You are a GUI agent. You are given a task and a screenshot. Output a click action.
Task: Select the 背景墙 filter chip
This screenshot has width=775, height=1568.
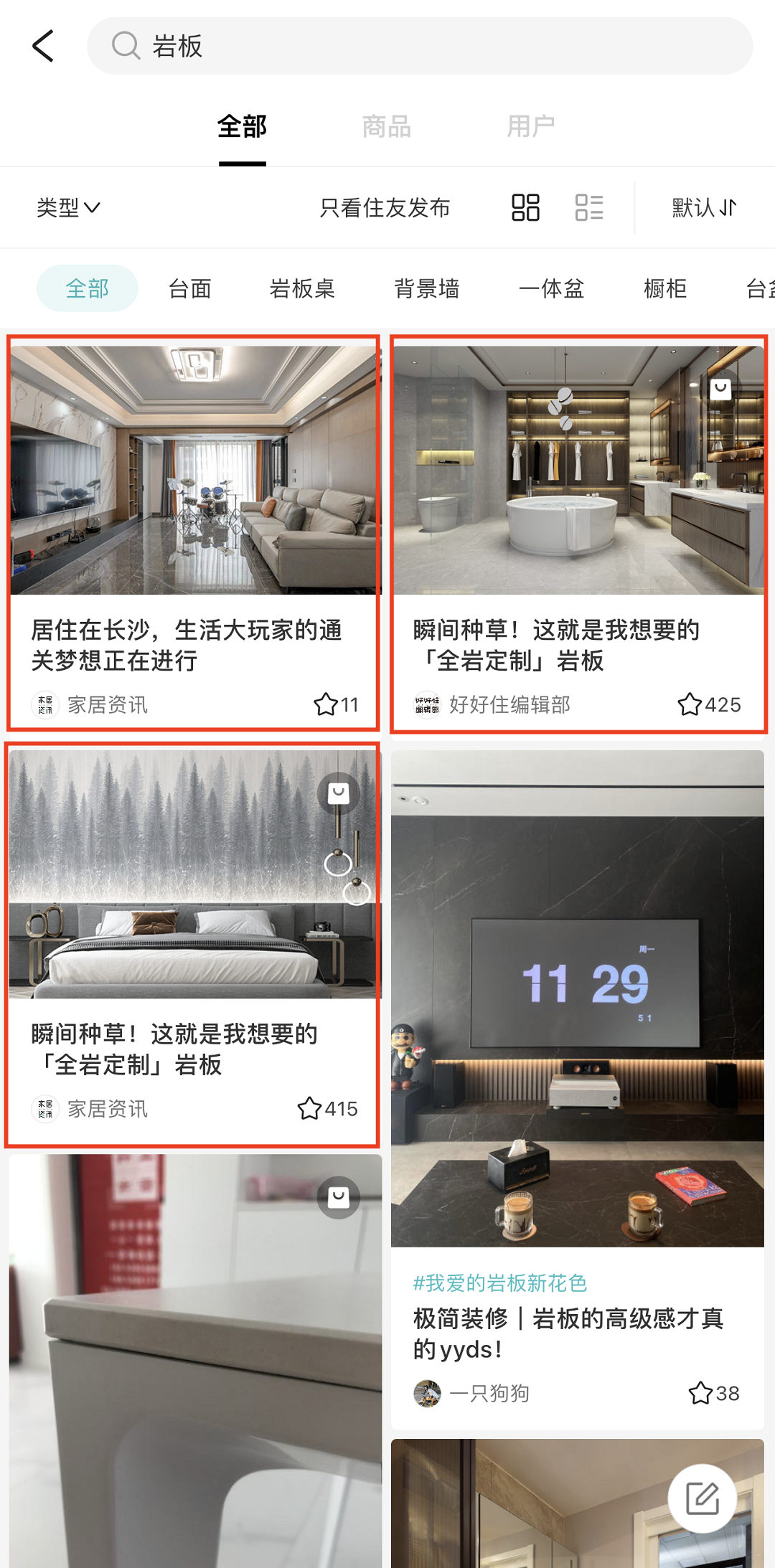click(x=426, y=288)
